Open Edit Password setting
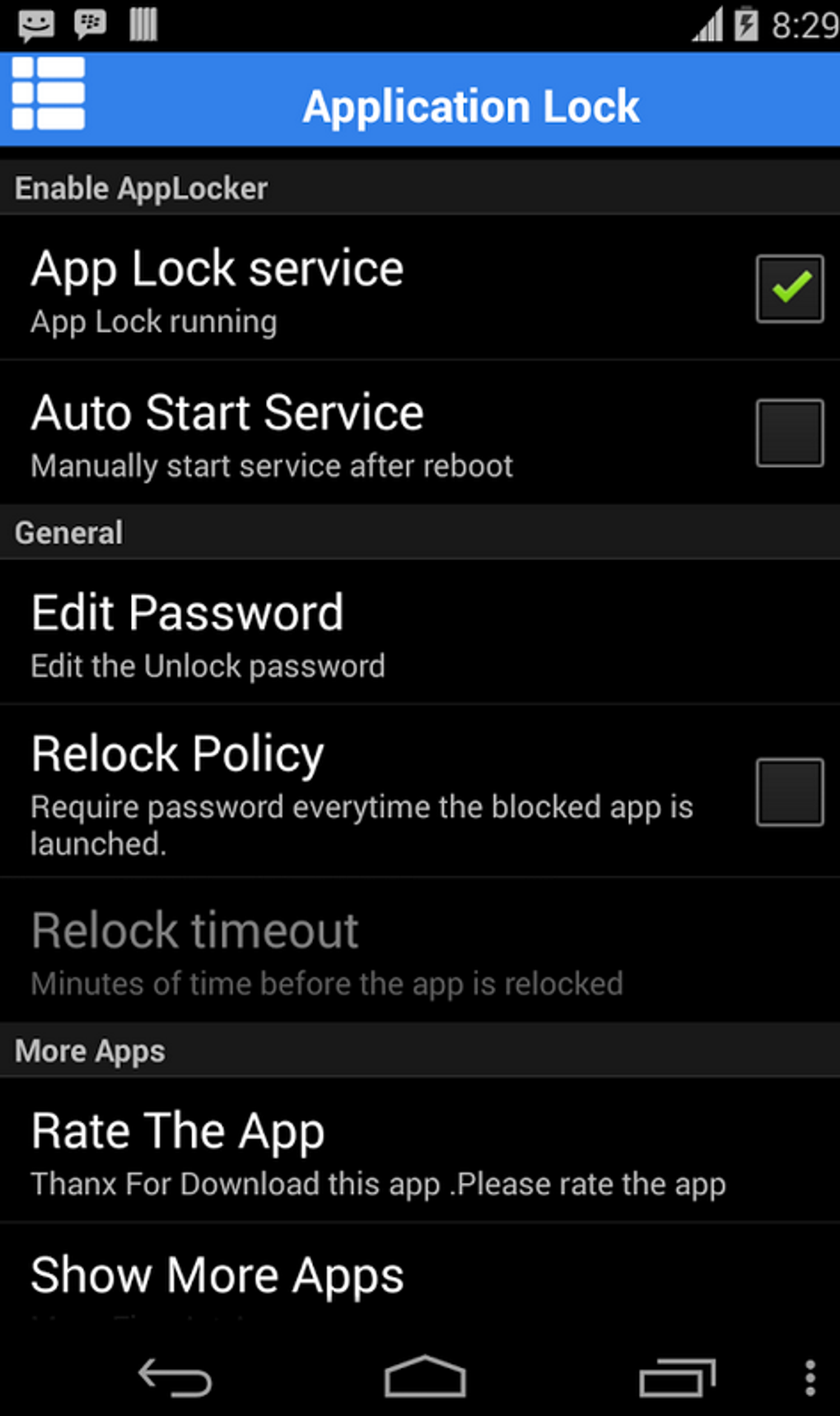 [x=420, y=633]
